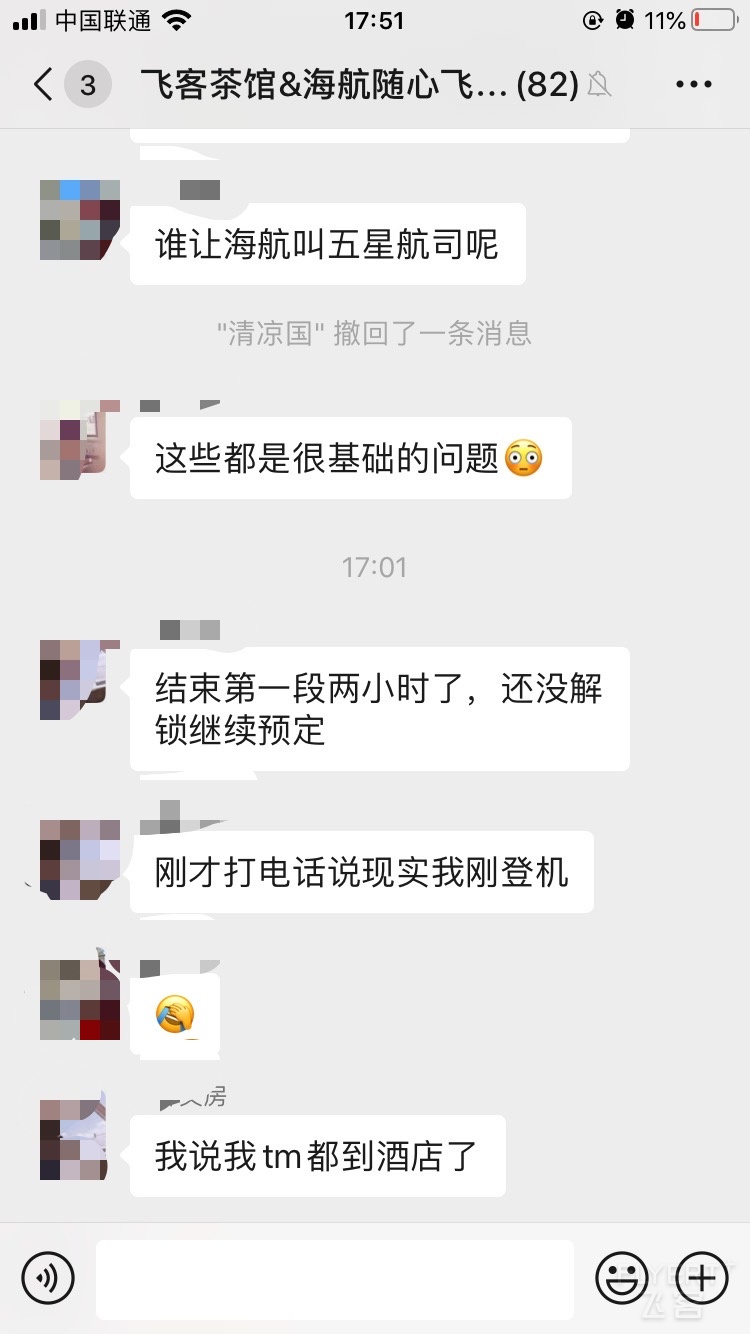This screenshot has width=750, height=1334.
Task: Switch to voice message input
Action: (x=48, y=1278)
